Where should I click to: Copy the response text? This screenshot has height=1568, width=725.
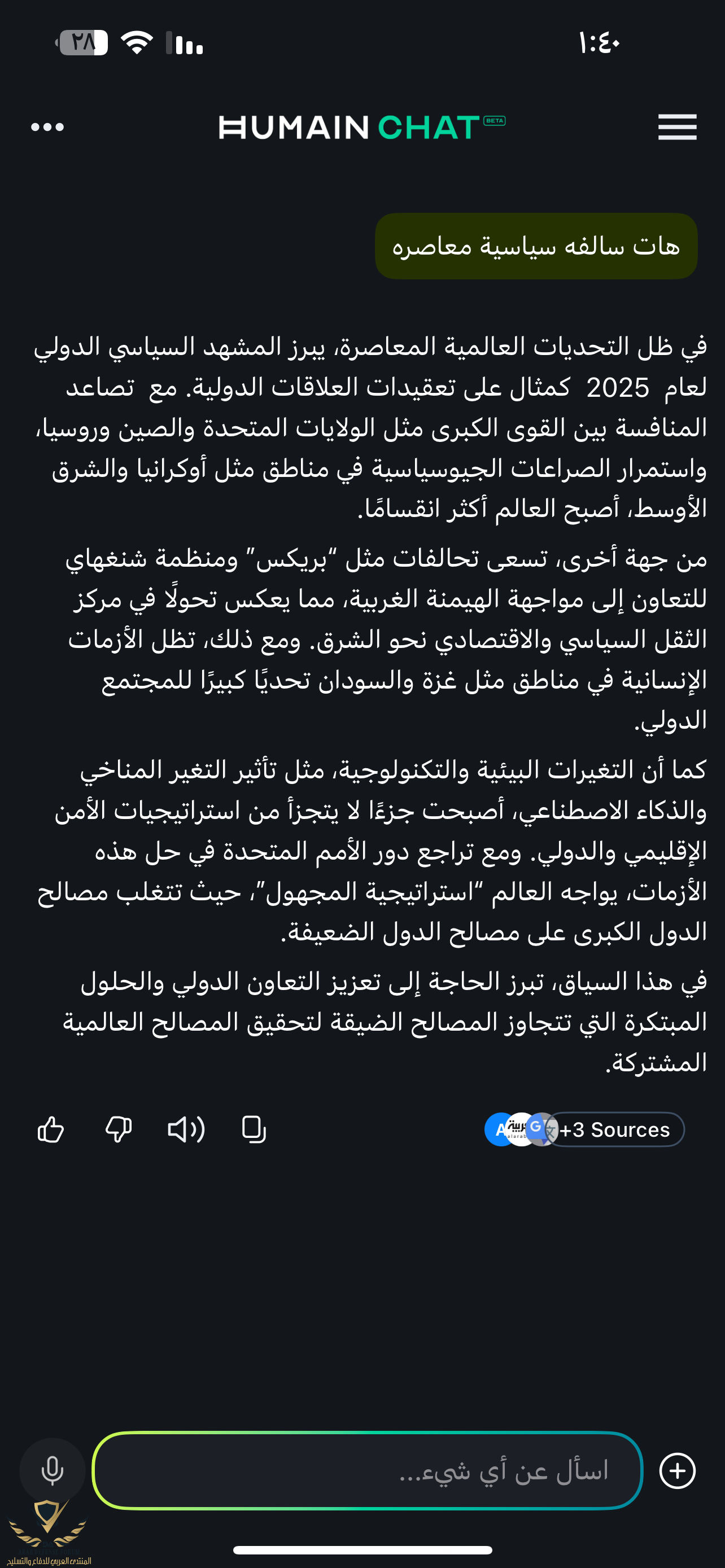253,1130
